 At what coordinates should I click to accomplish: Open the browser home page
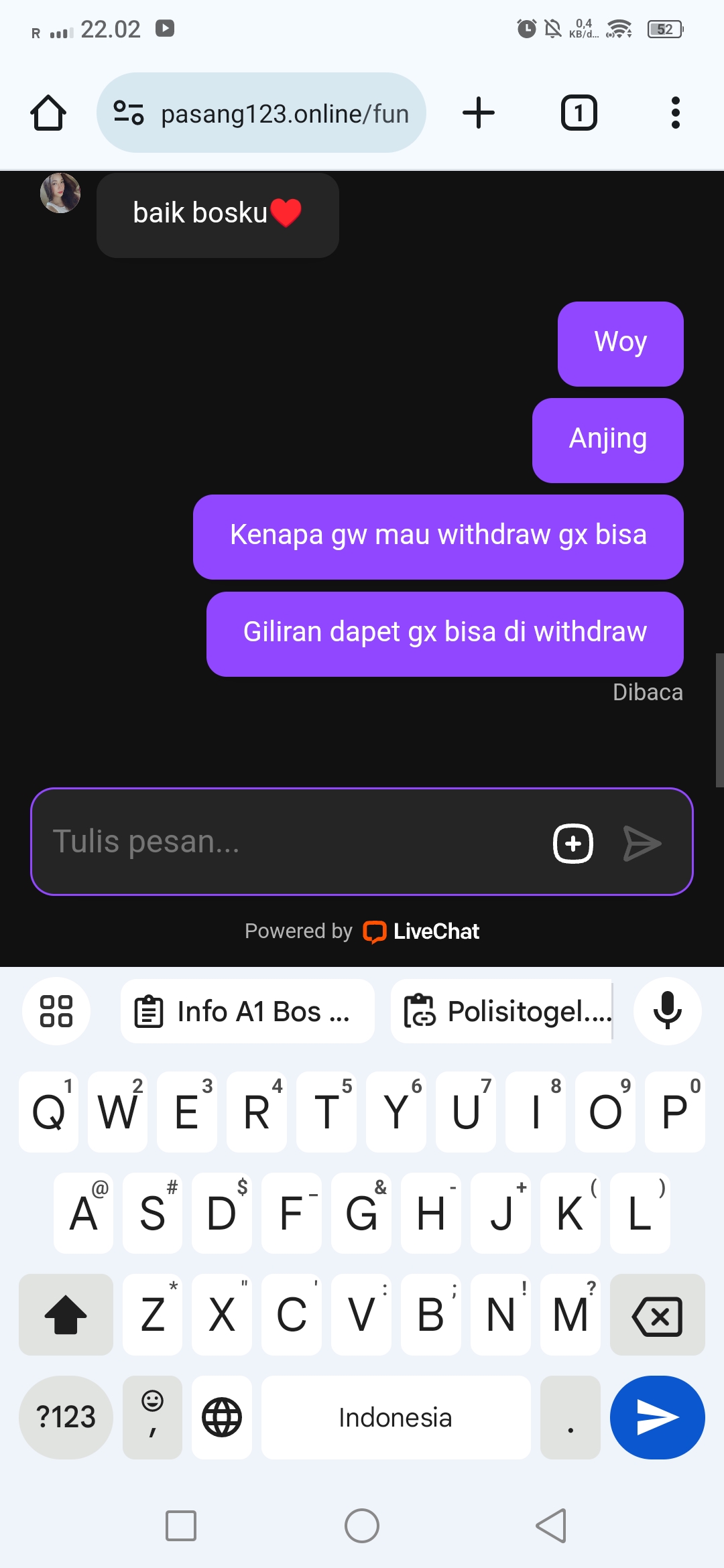(x=48, y=113)
